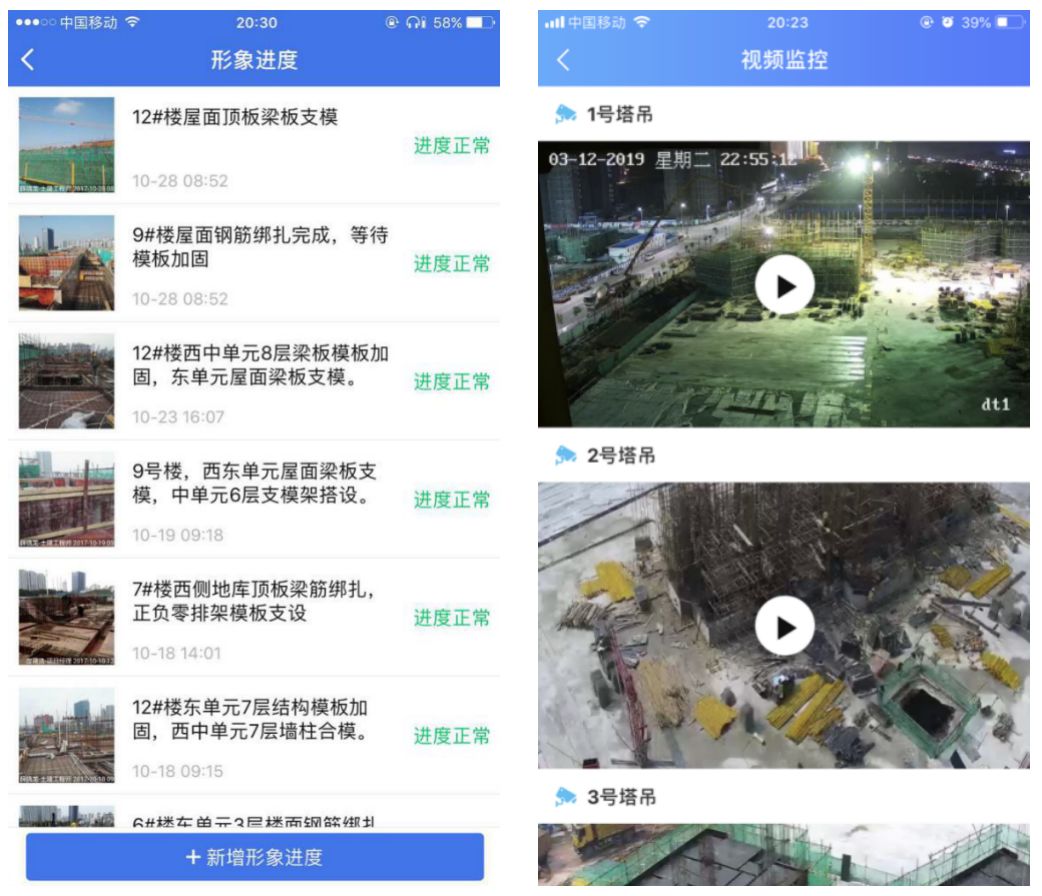Tap the 新增形象进度 button

pyautogui.click(x=255, y=857)
